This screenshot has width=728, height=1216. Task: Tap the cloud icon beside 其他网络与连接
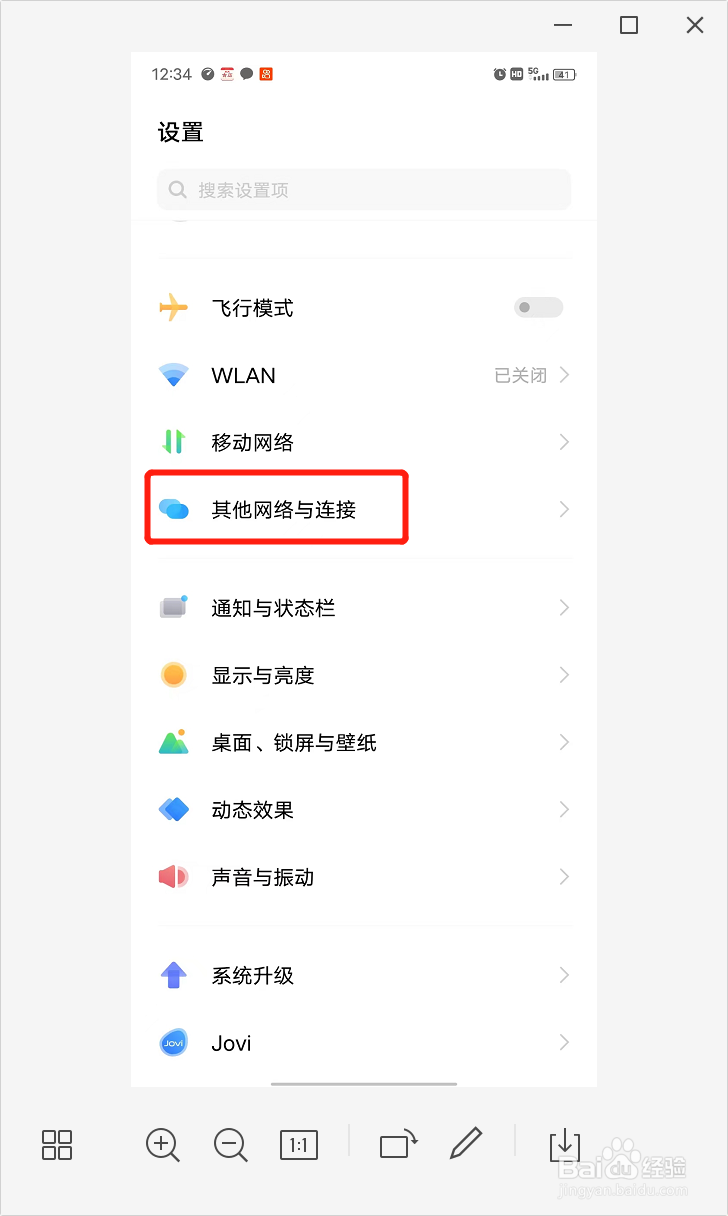coord(173,508)
